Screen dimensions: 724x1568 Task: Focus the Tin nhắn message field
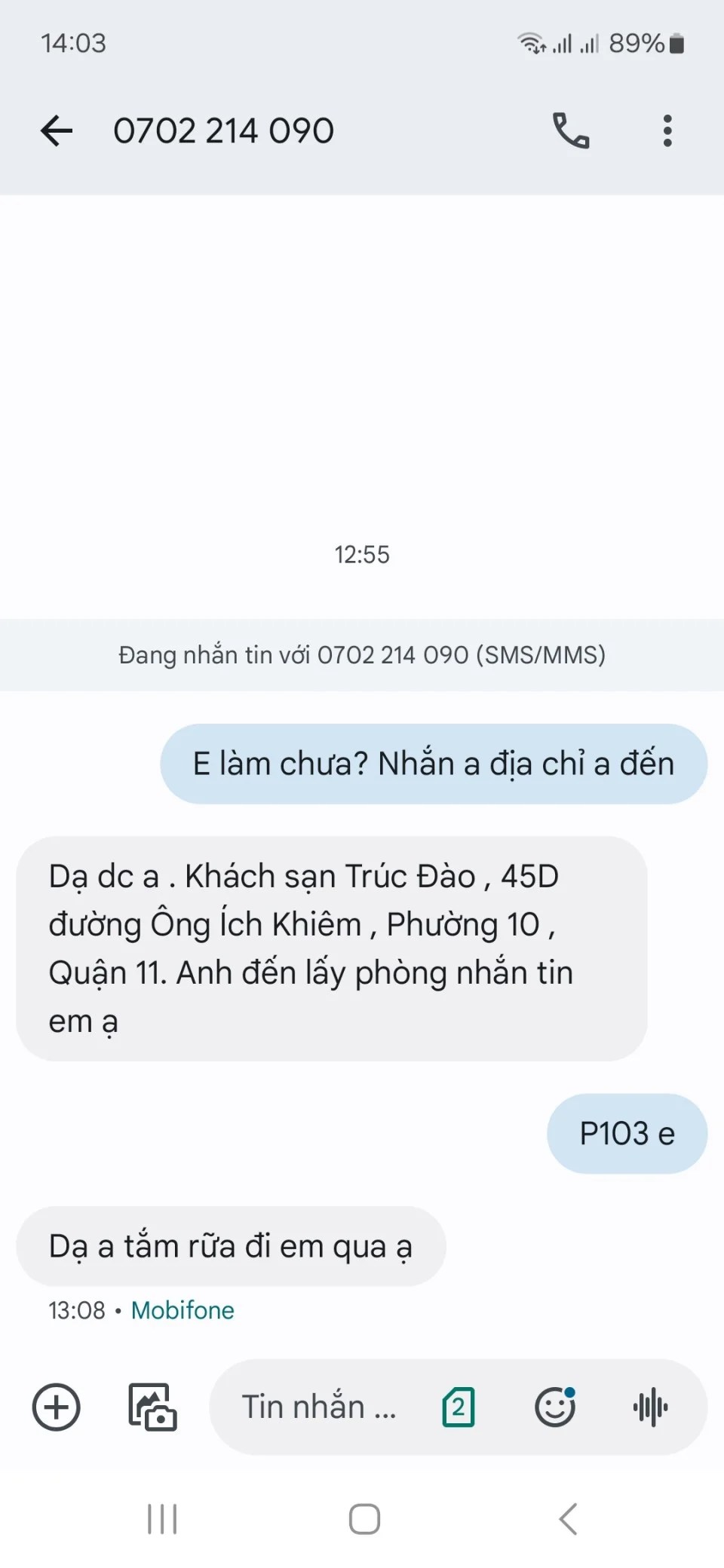318,1407
